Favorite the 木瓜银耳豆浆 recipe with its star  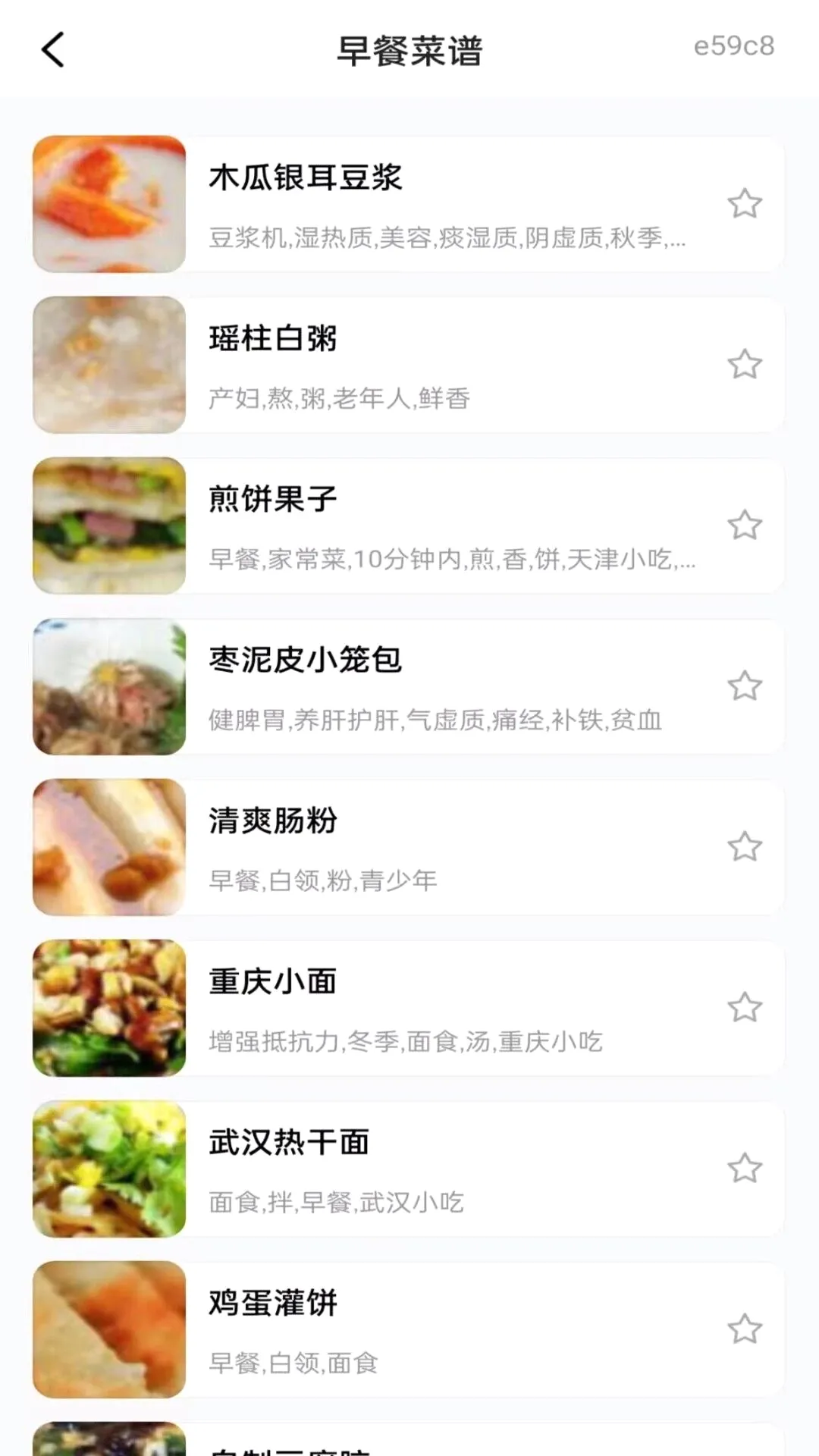(x=745, y=203)
